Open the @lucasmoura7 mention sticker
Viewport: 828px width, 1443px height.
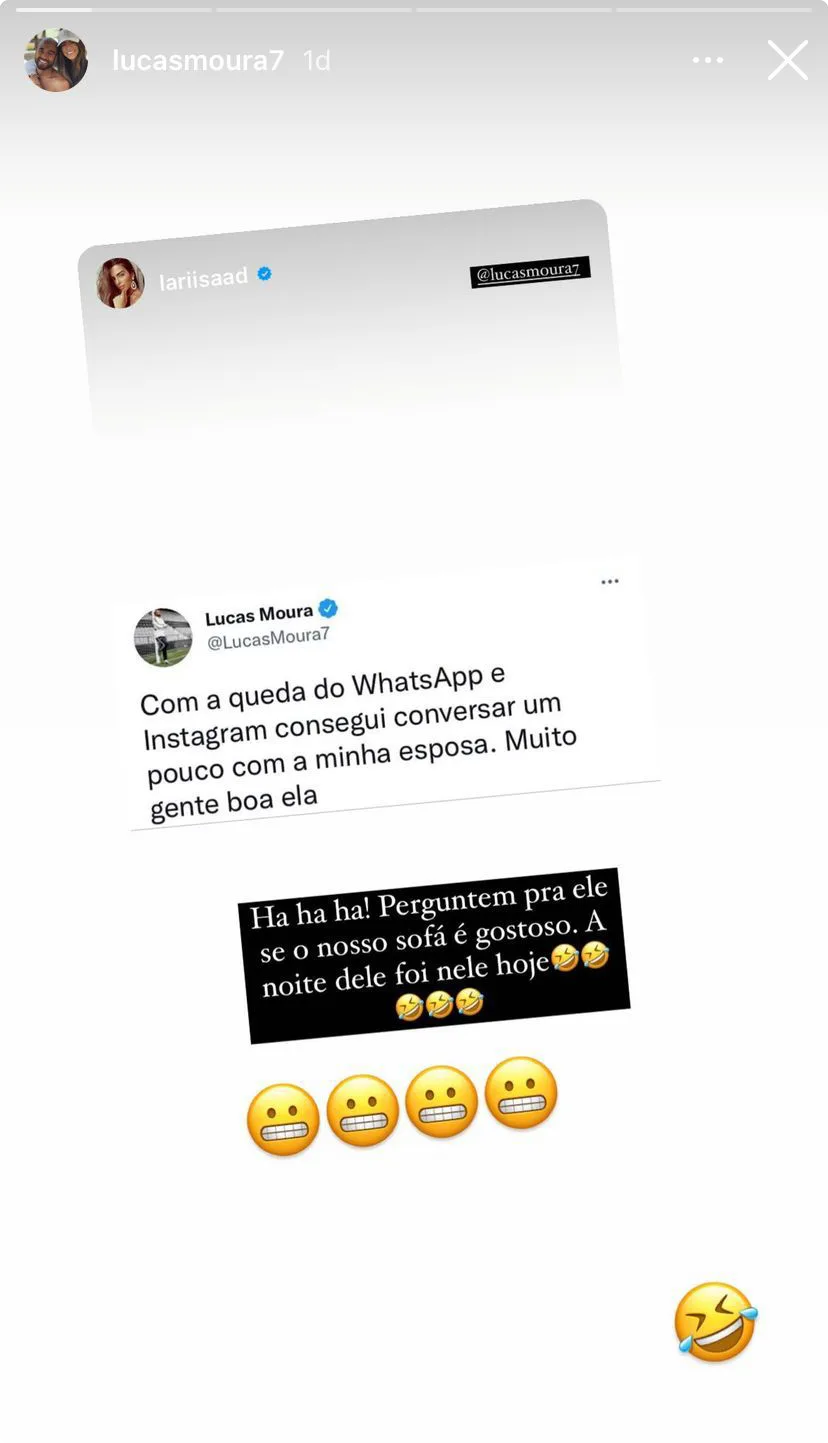(529, 272)
